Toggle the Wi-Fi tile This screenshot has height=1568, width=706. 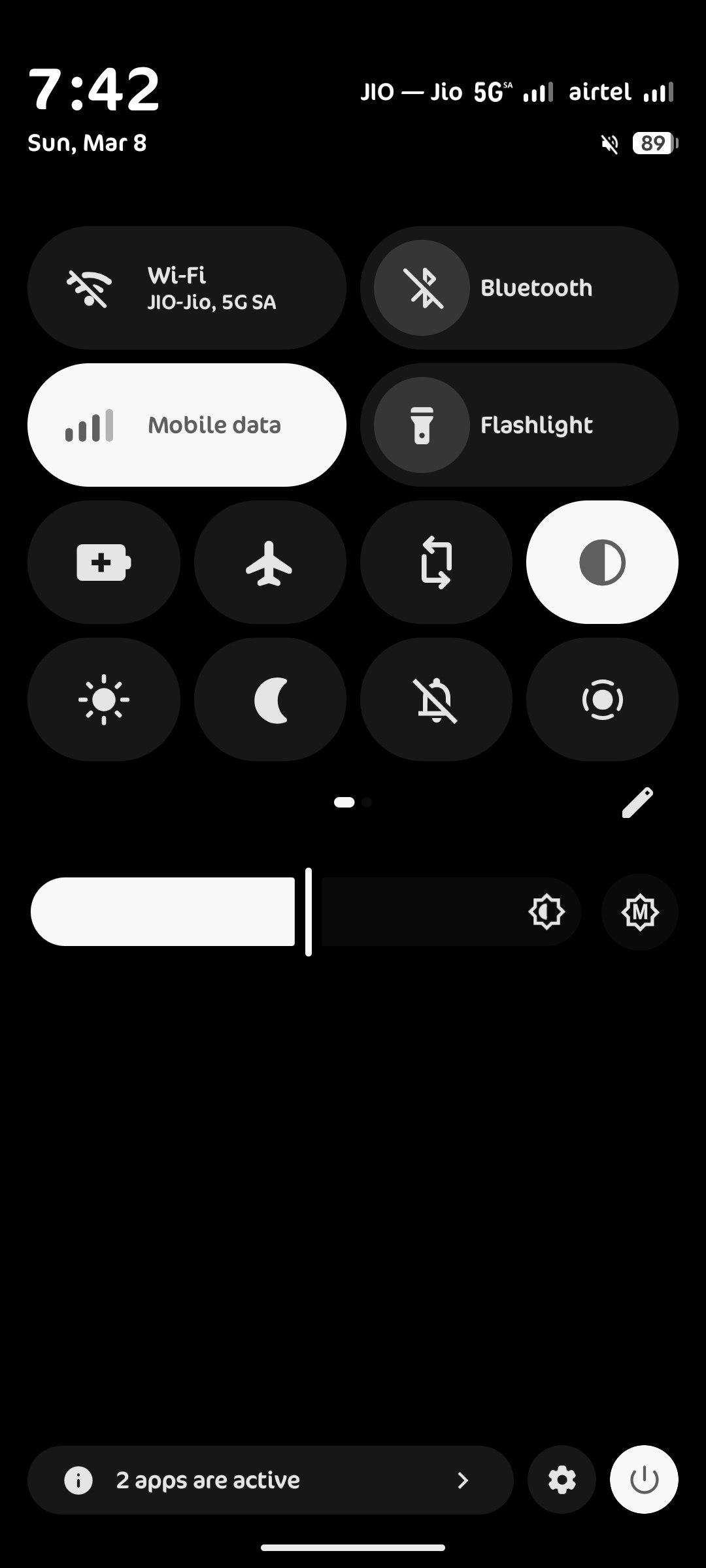[186, 287]
